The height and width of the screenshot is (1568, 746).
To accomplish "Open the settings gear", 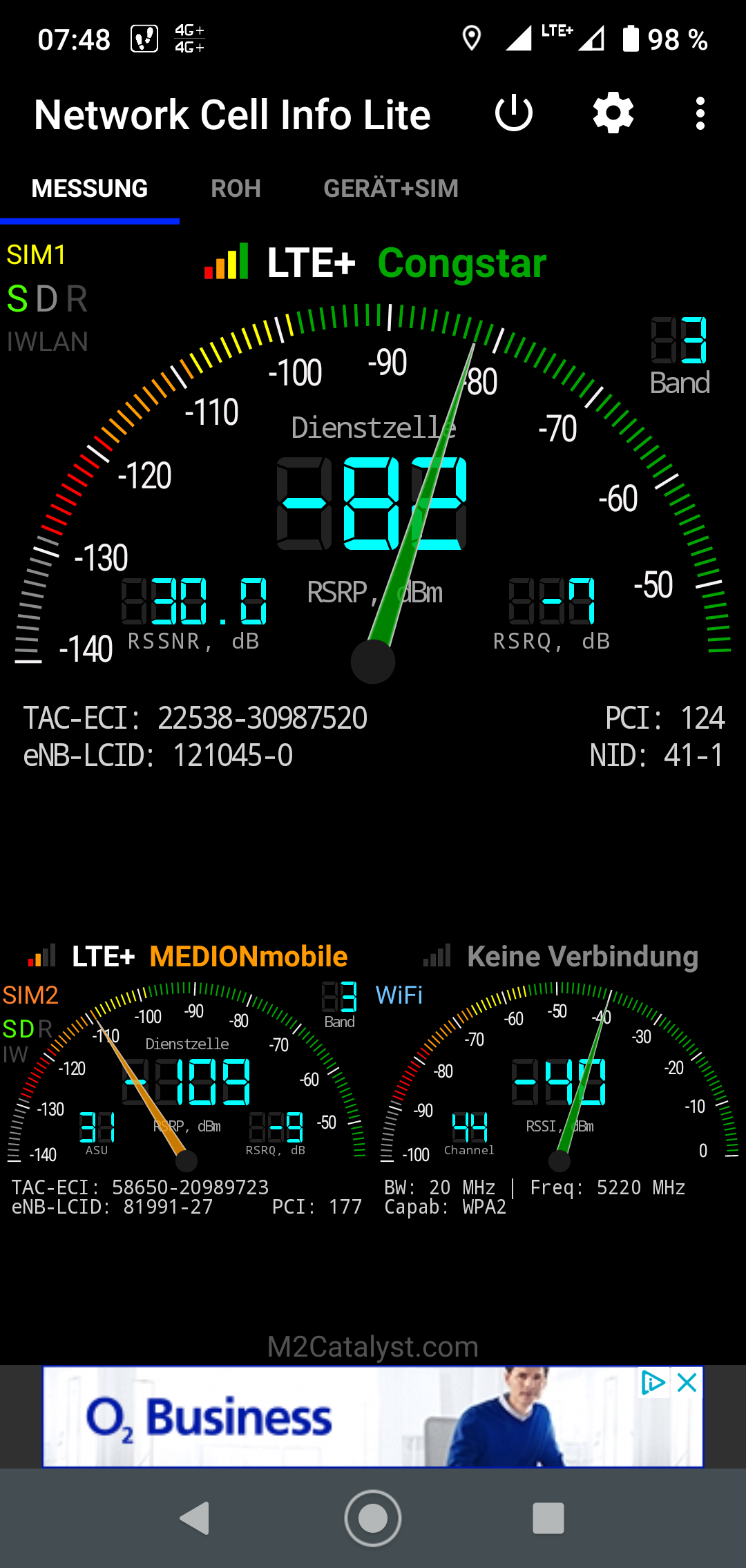I will point(613,114).
